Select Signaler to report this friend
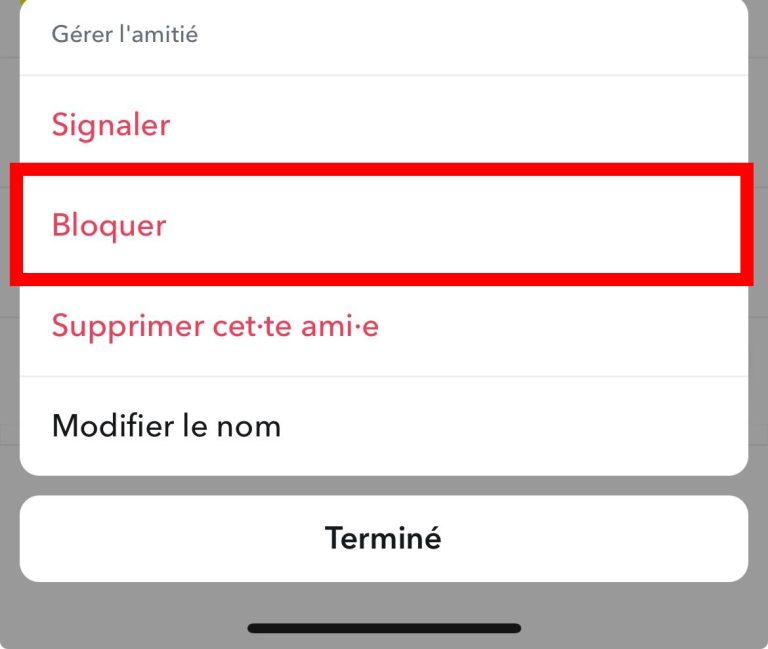Screen dimensions: 768x649 (111, 125)
